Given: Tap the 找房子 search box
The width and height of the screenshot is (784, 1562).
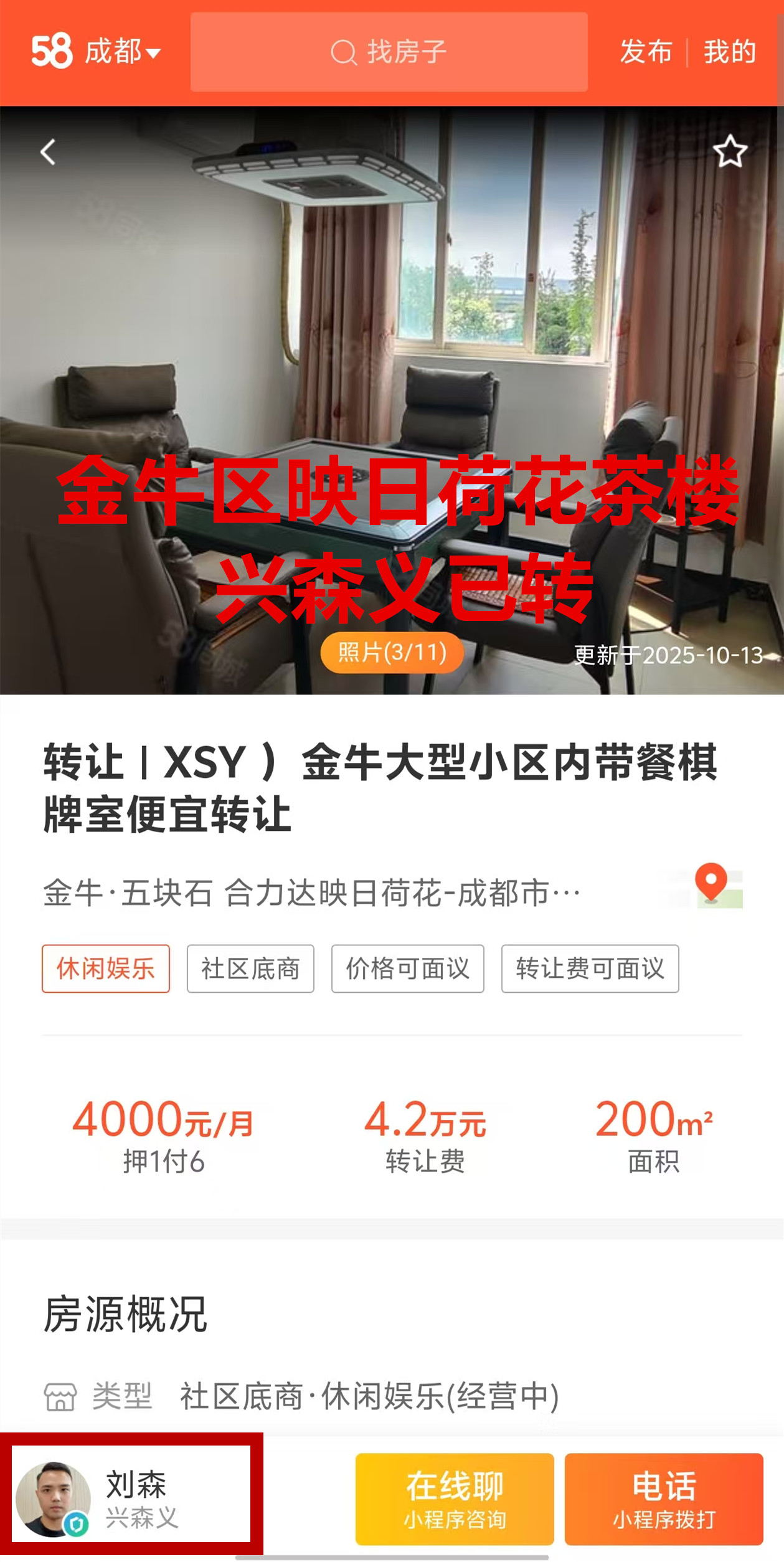Looking at the screenshot, I should tap(389, 52).
